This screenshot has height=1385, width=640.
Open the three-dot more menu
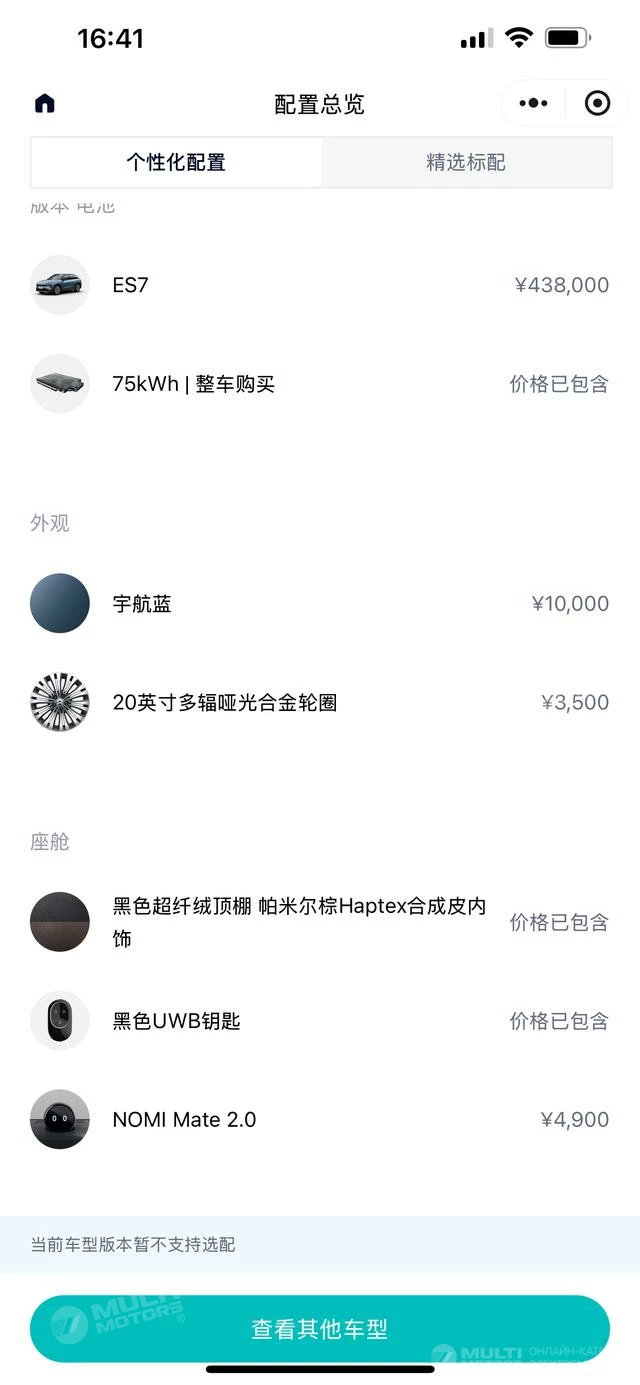(x=534, y=103)
